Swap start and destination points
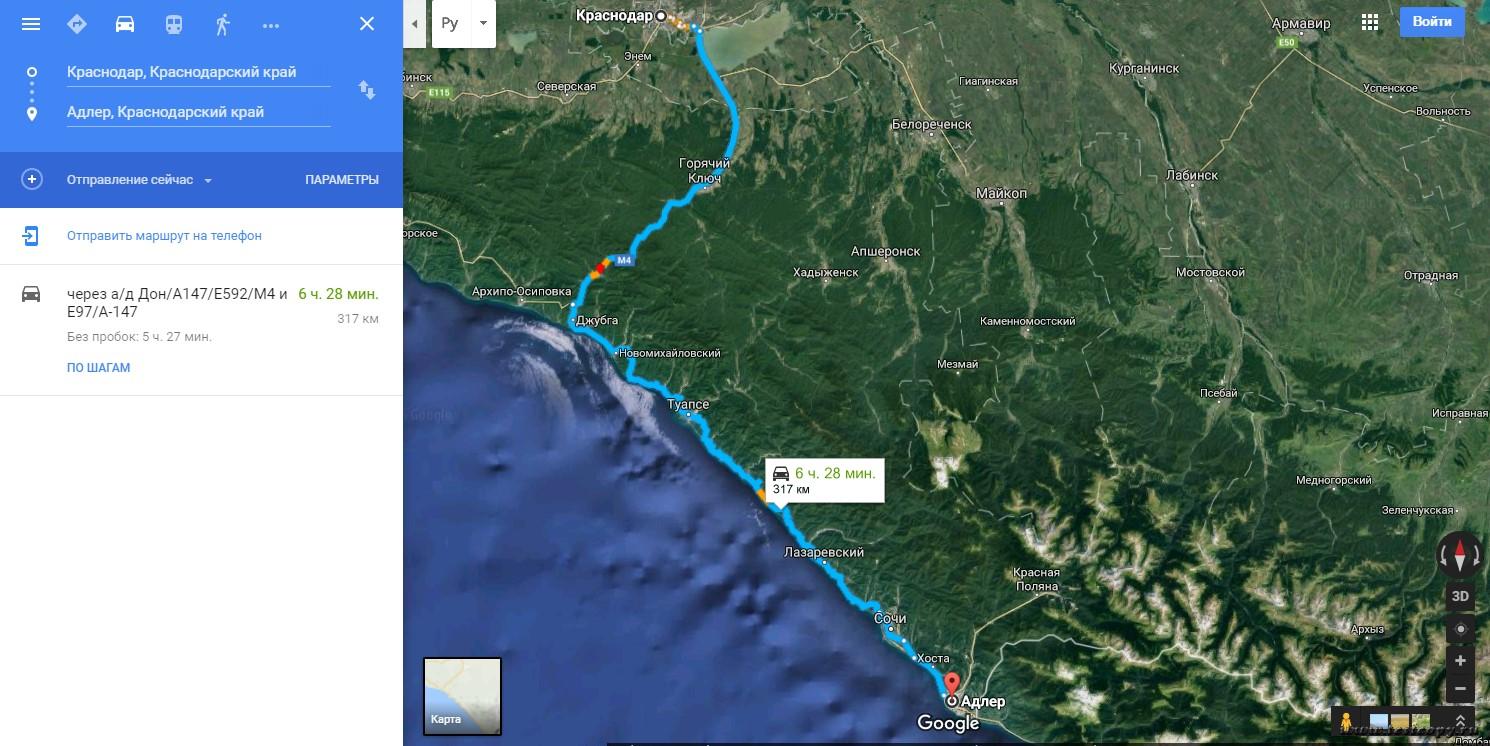Image resolution: width=1490 pixels, height=746 pixels. click(x=367, y=91)
